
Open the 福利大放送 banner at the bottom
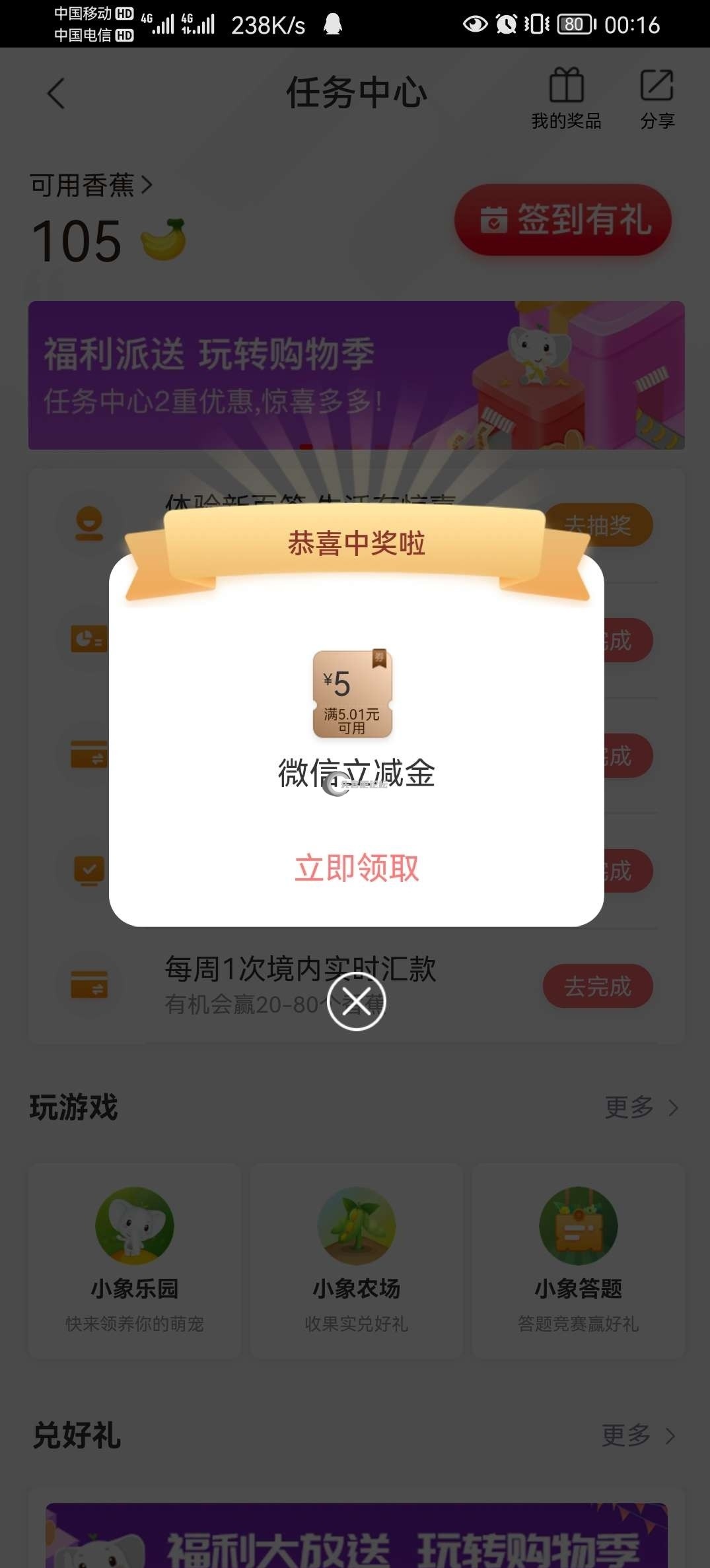click(356, 1535)
